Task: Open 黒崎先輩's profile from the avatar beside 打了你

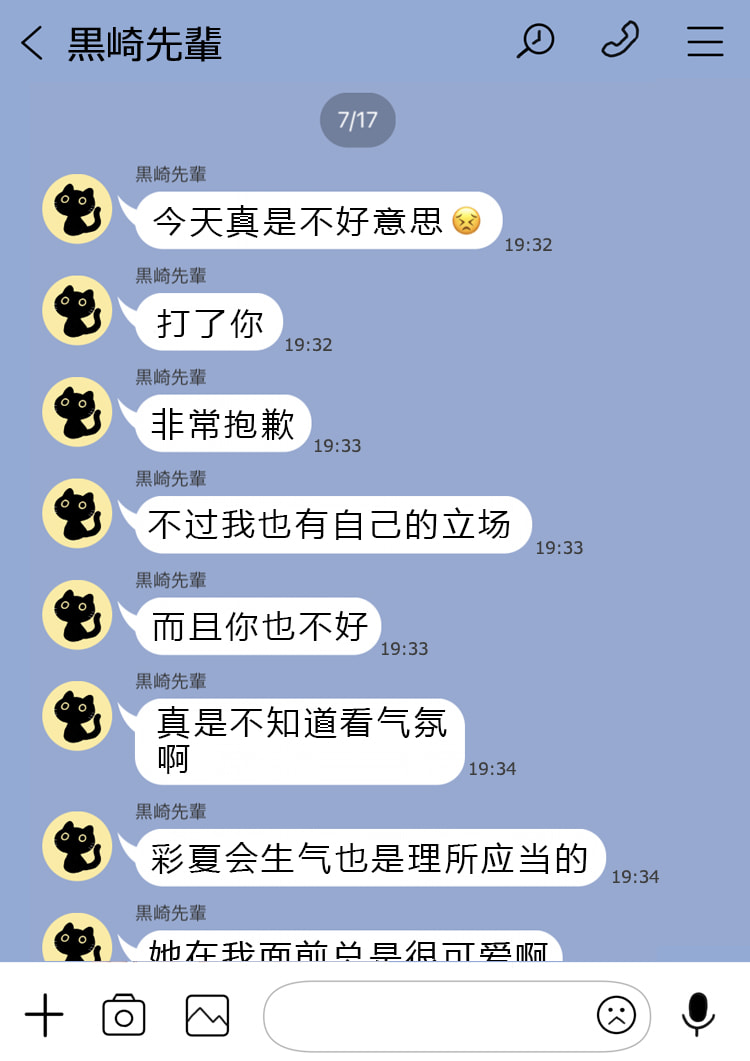Action: pyautogui.click(x=77, y=310)
